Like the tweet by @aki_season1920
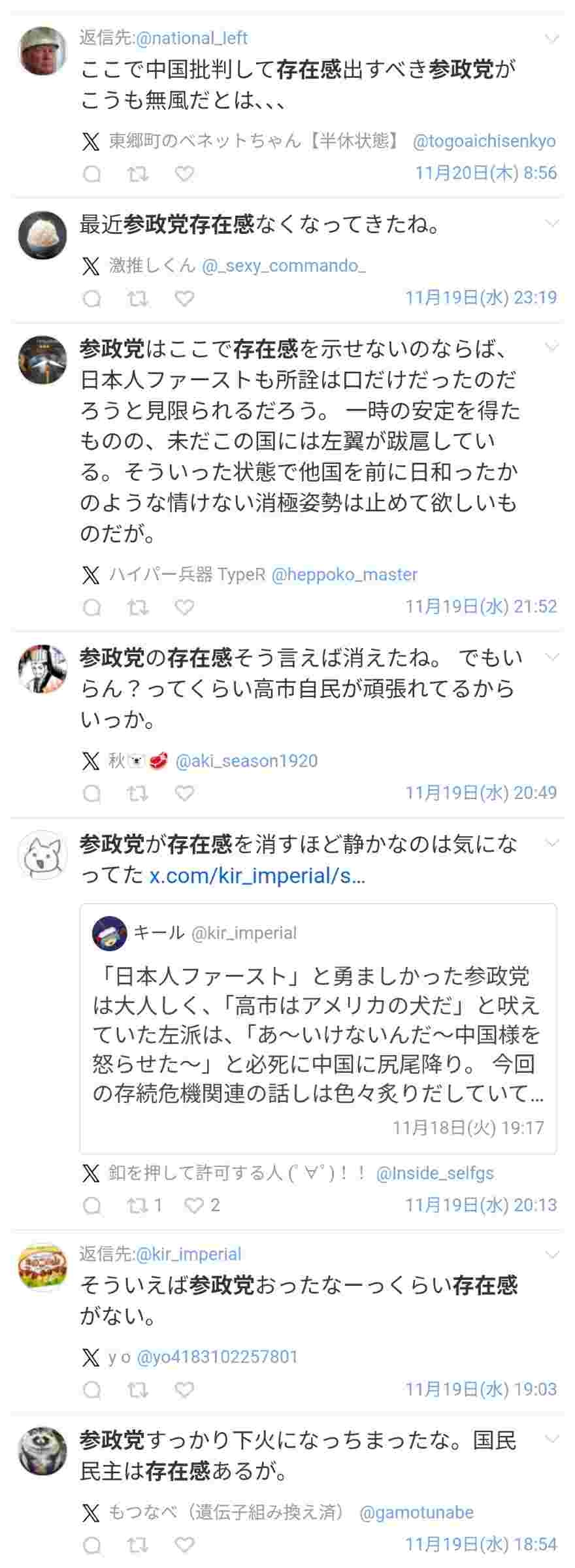575x1568 pixels. [x=184, y=793]
